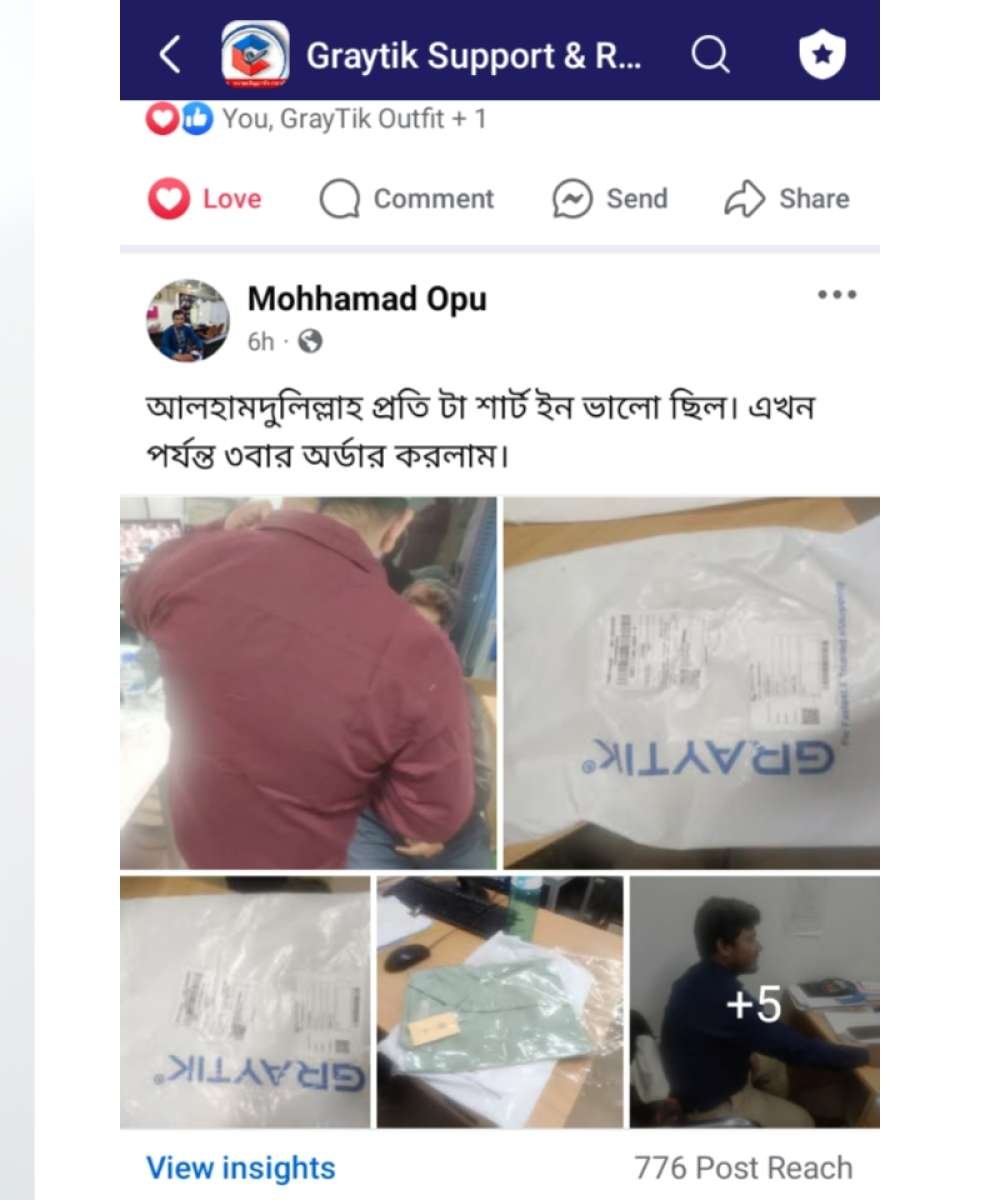View the +5 more photos tile

coord(755,1002)
